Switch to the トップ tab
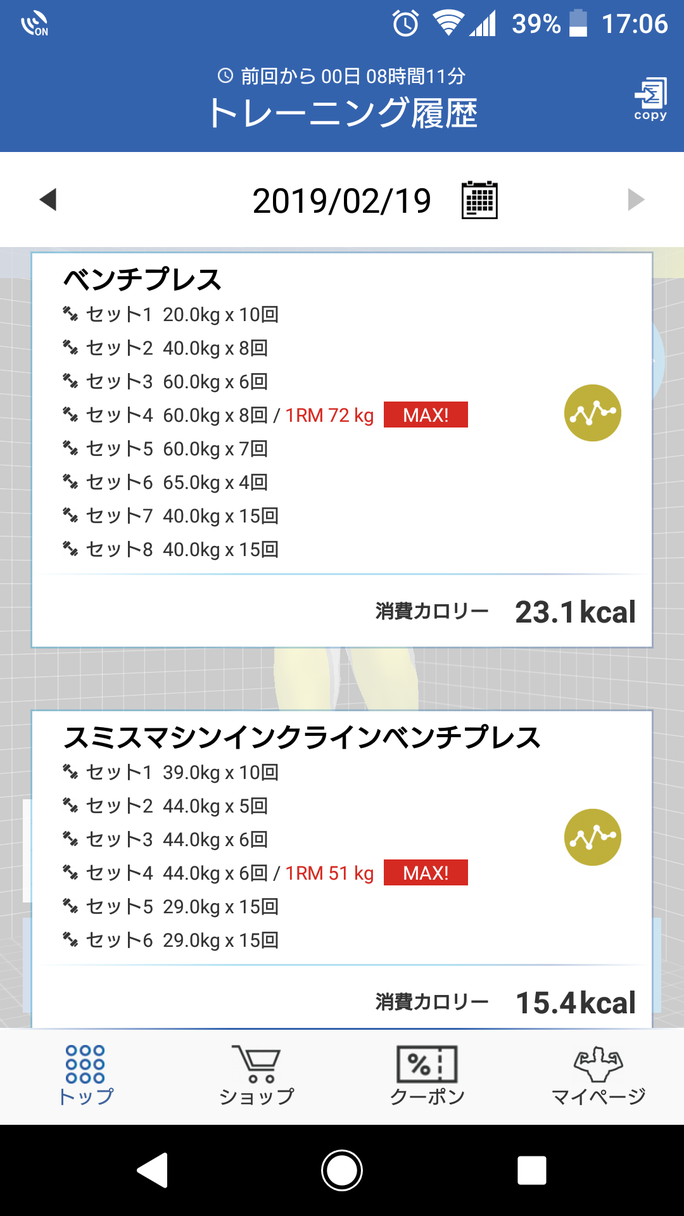The width and height of the screenshot is (684, 1216). point(85,1075)
